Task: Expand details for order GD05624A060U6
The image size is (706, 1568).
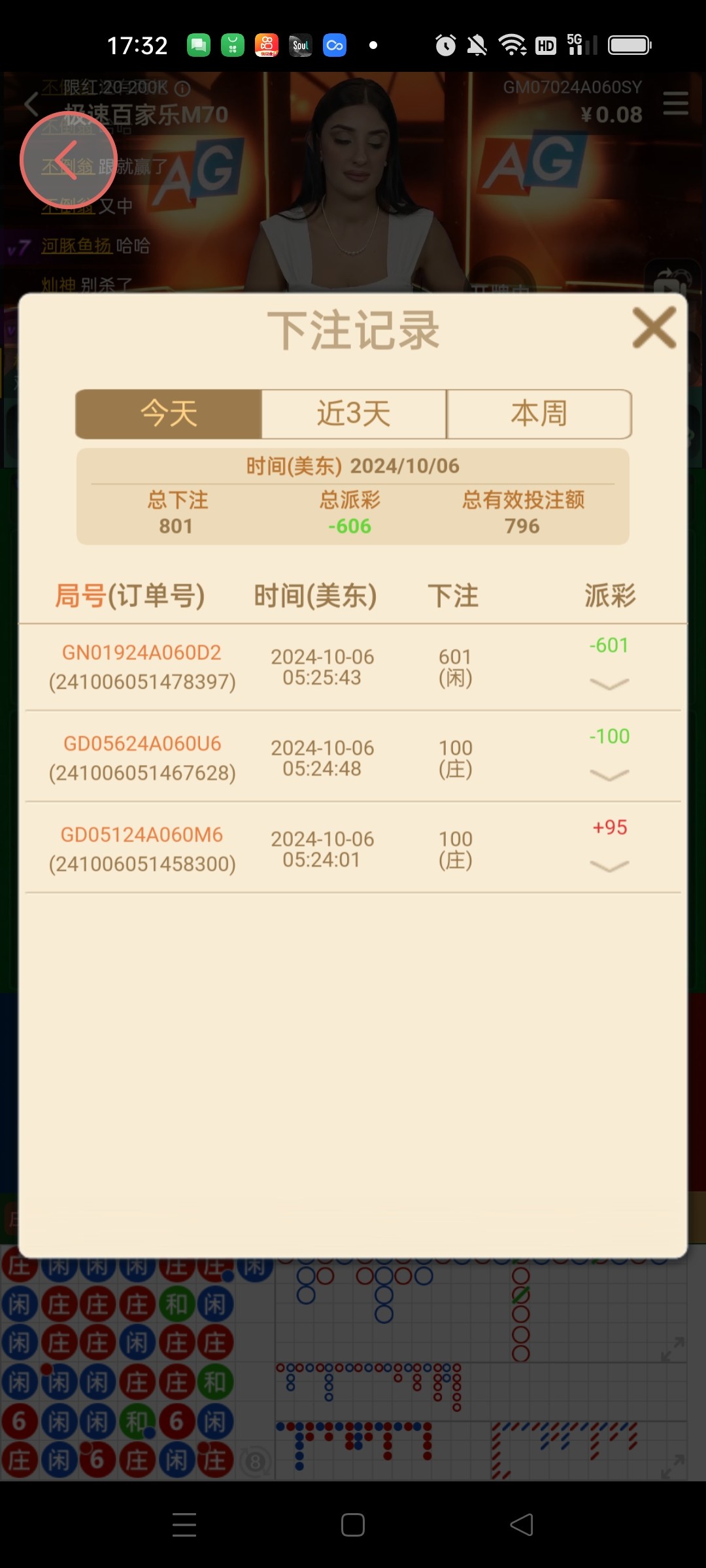Action: (x=609, y=775)
